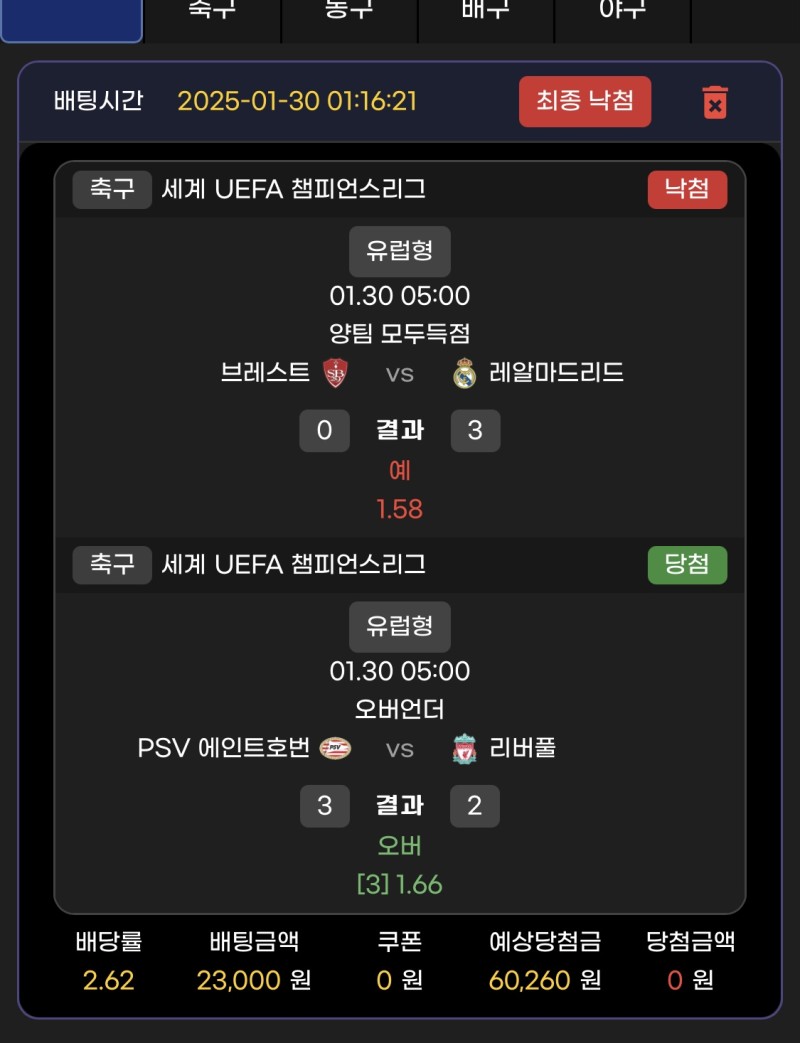
Task: Switch to the 배구 tab
Action: pyautogui.click(x=486, y=14)
